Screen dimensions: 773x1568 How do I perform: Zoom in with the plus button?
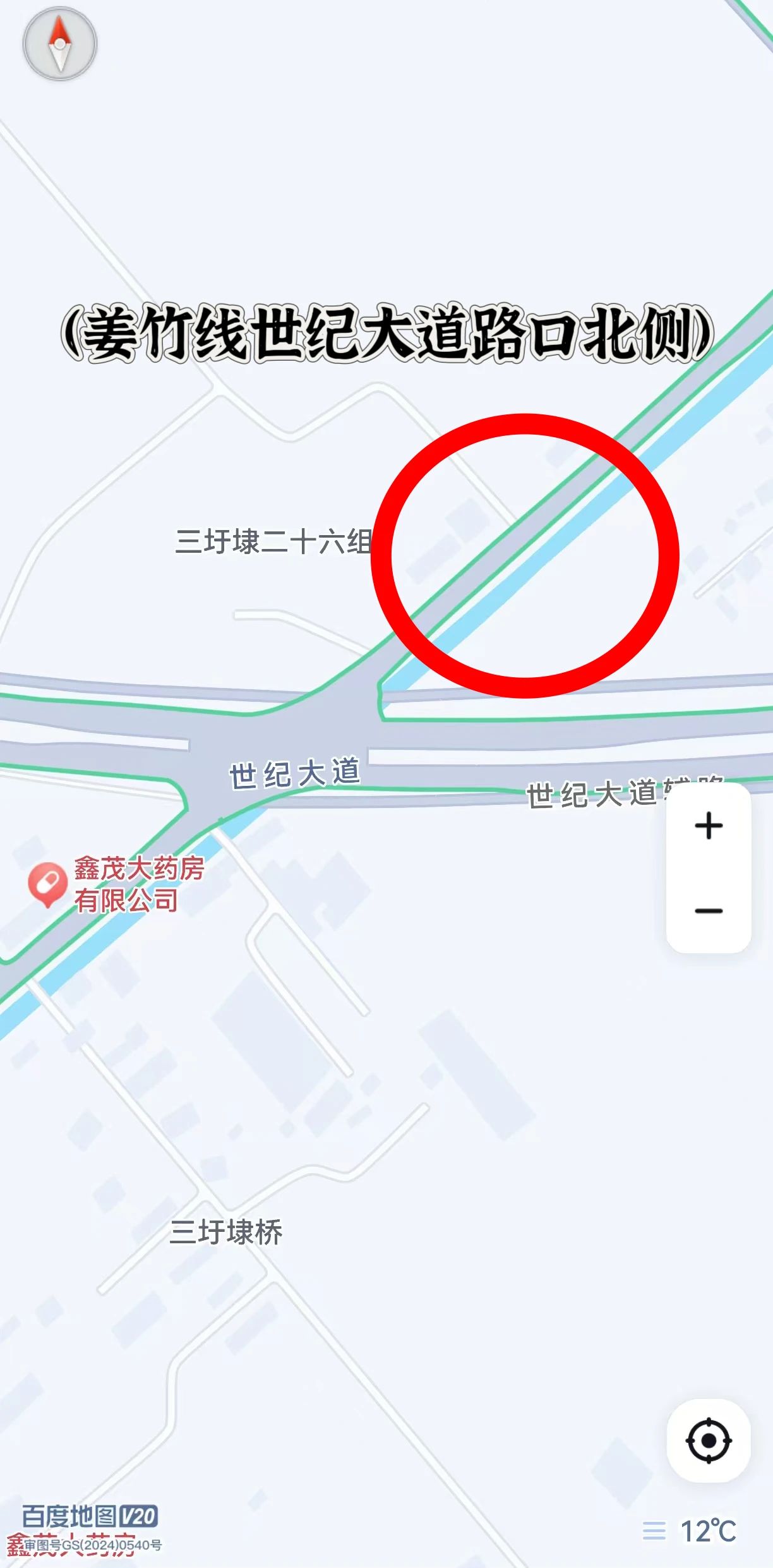(x=709, y=826)
